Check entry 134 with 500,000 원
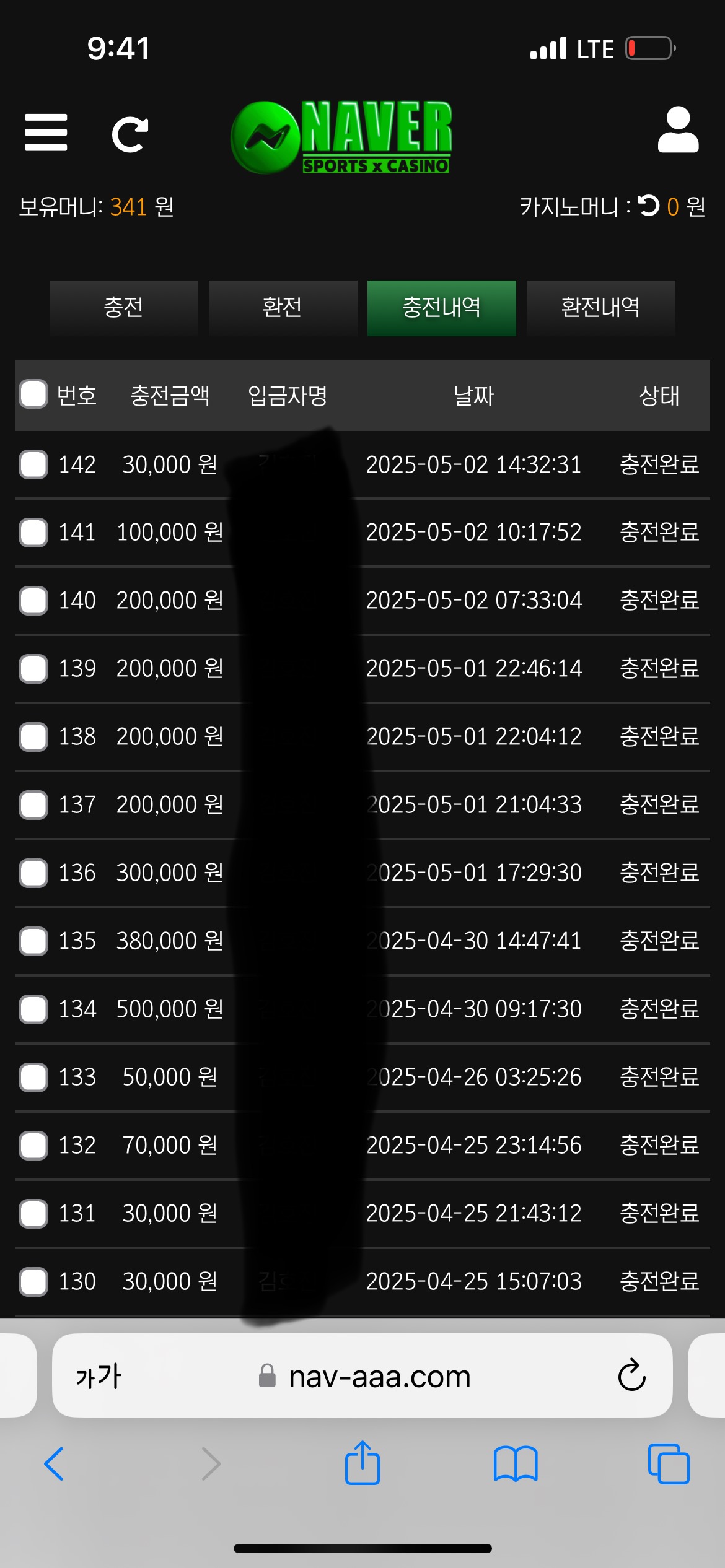Image resolution: width=725 pixels, height=1568 pixels. pyautogui.click(x=33, y=1009)
